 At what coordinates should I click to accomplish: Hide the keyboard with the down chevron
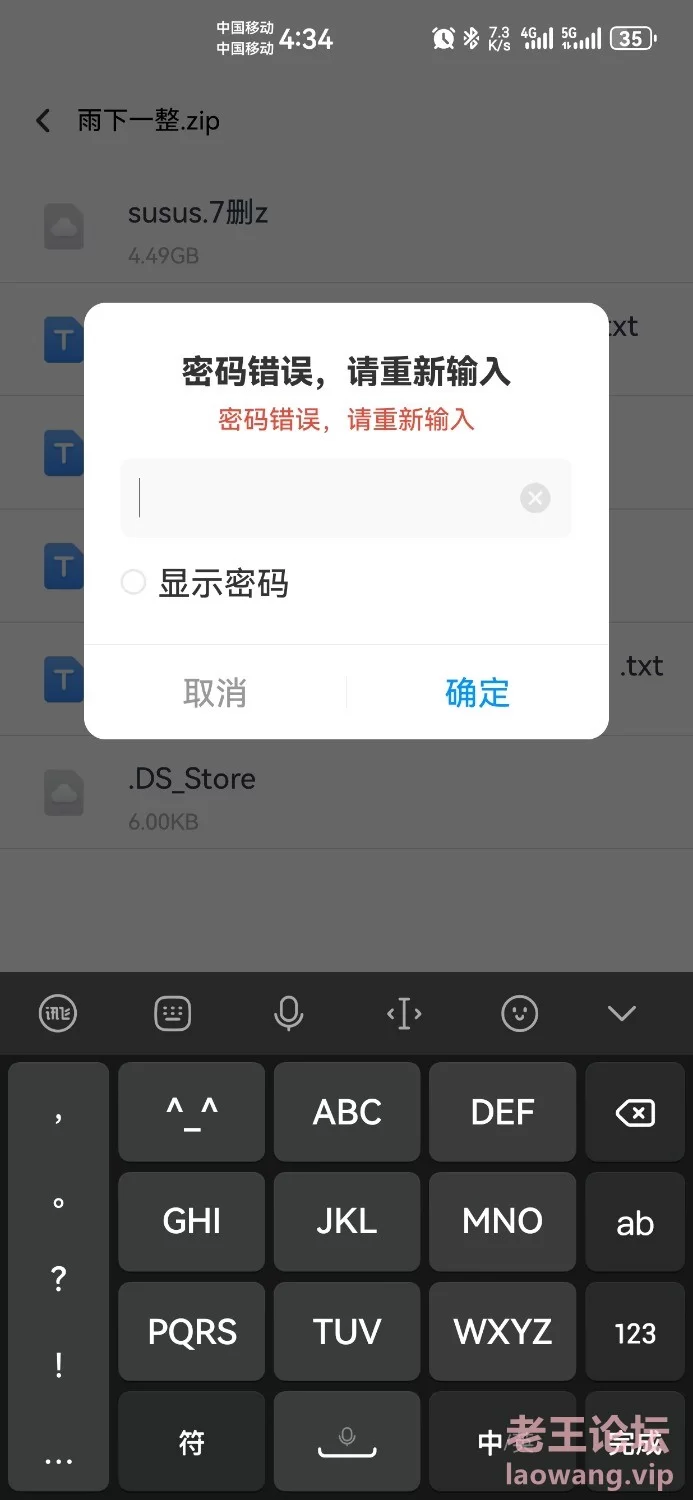tap(621, 1014)
